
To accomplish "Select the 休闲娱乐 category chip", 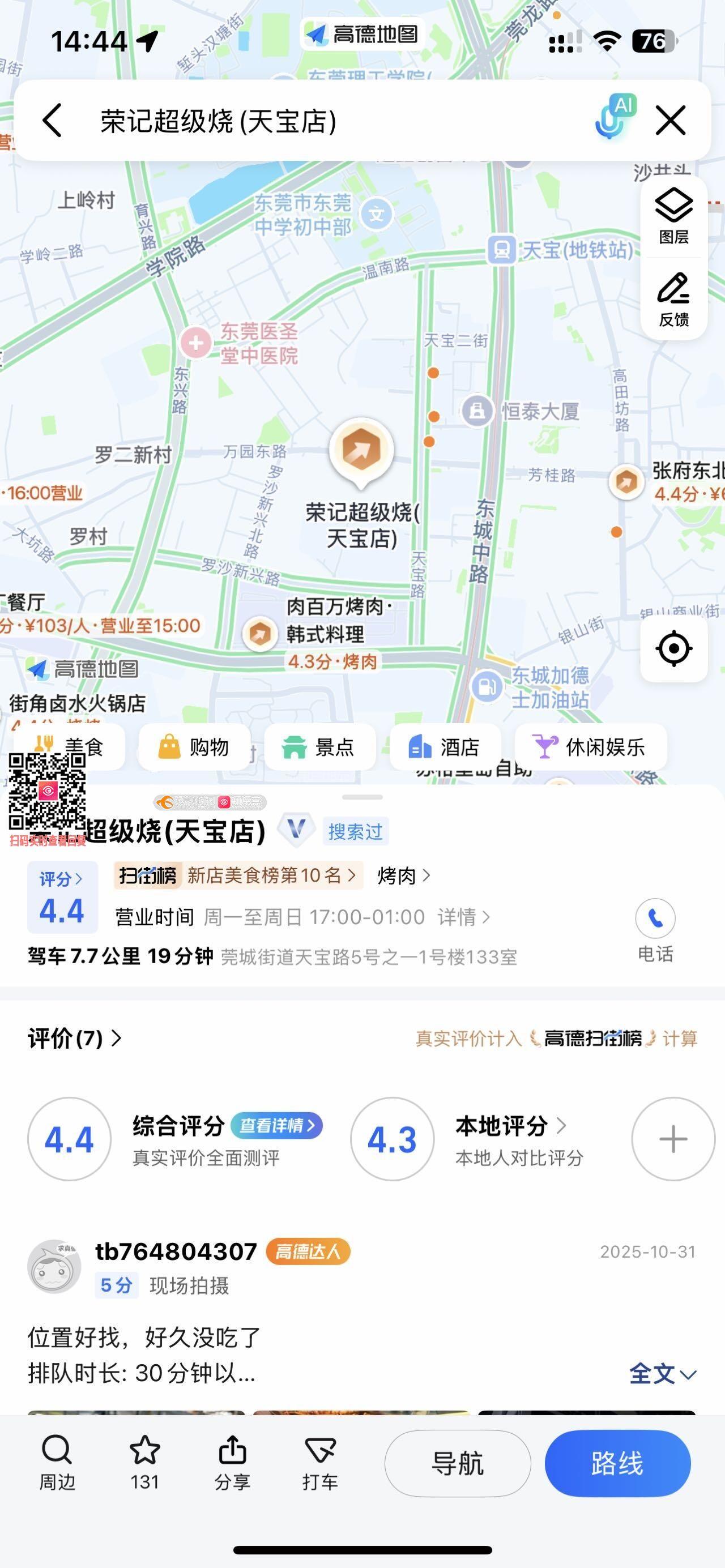I will click(x=590, y=747).
